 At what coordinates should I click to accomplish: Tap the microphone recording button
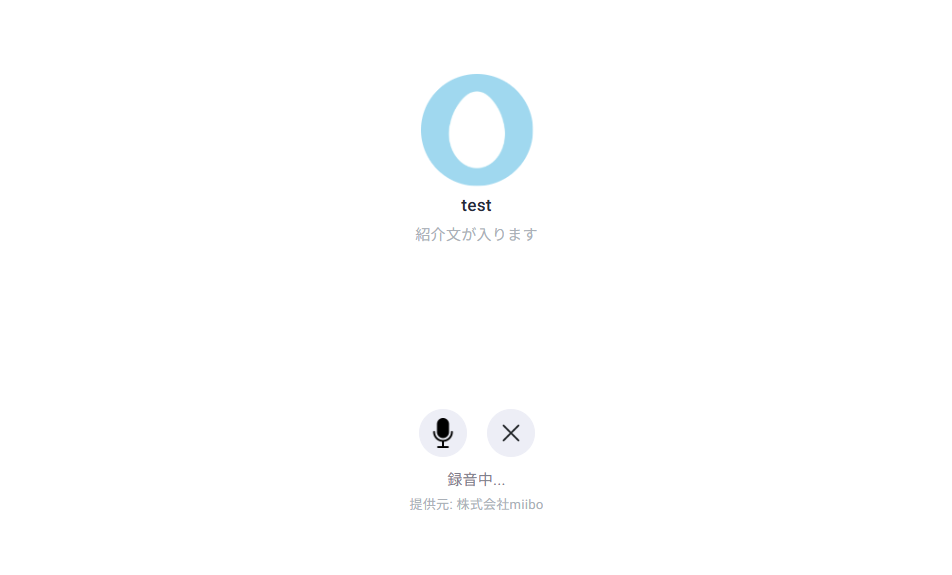point(442,433)
